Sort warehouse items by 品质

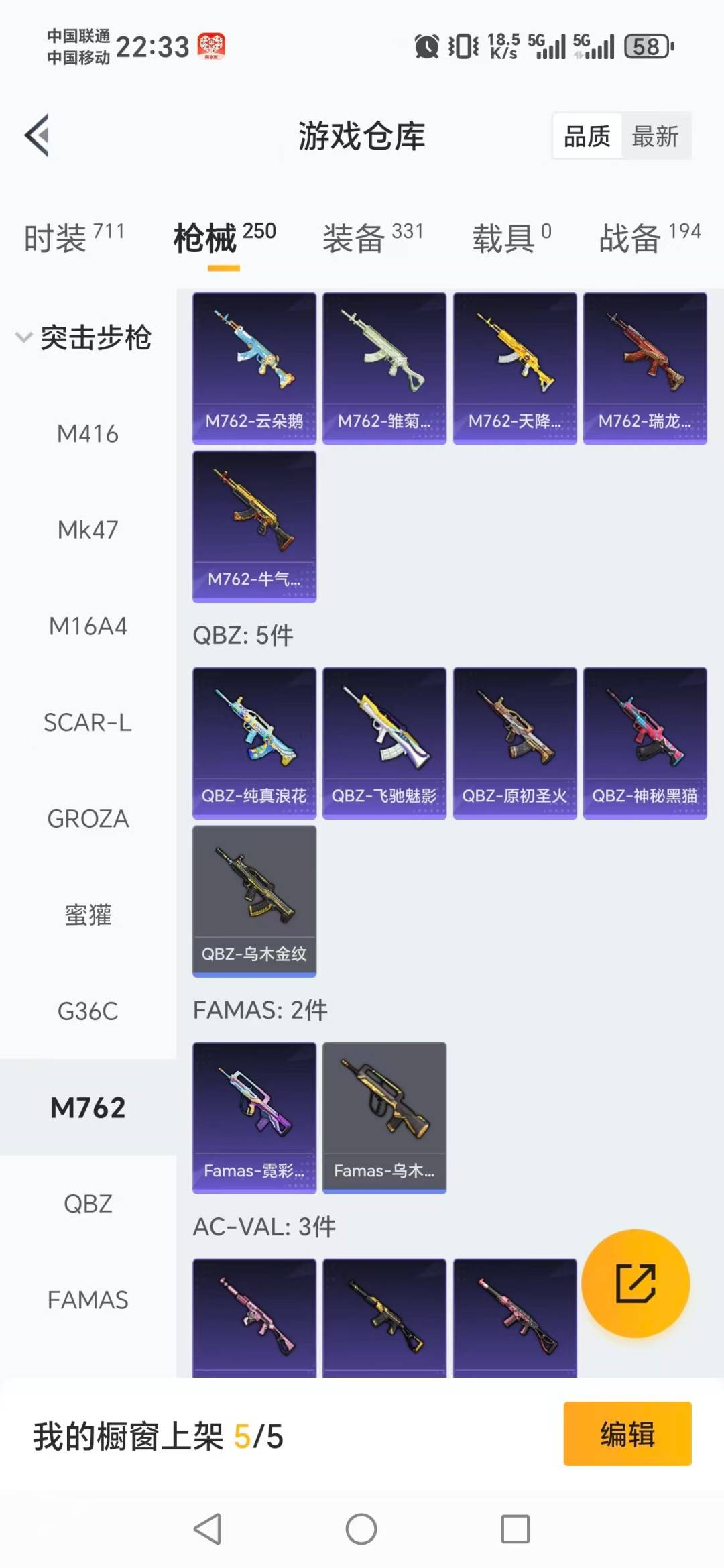point(585,135)
